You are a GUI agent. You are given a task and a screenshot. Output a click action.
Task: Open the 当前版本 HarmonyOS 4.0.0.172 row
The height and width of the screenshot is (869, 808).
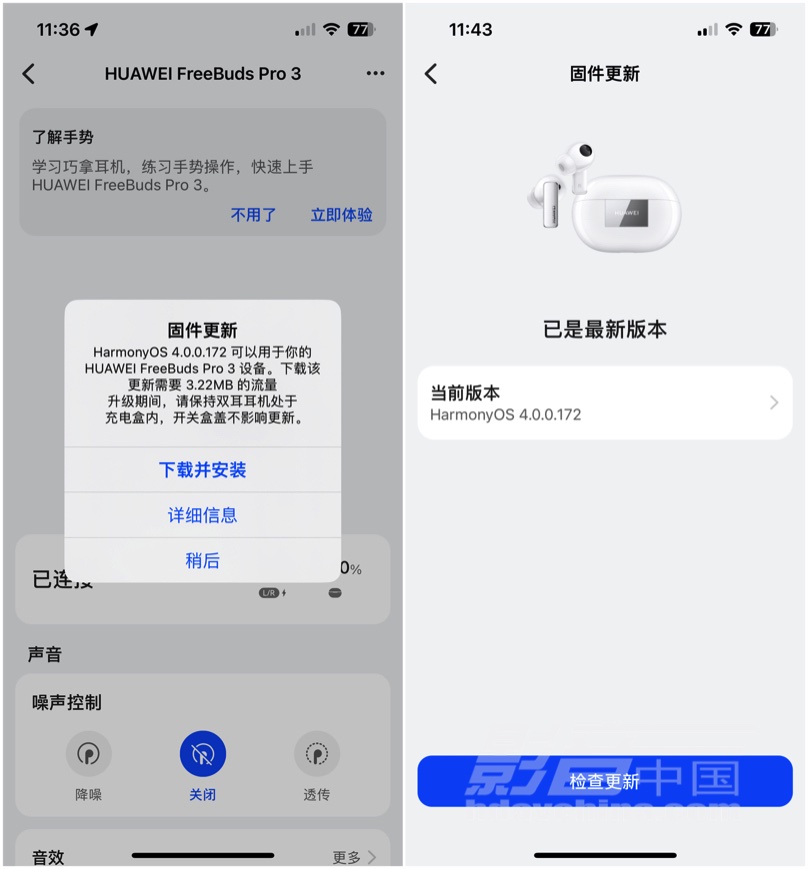604,403
